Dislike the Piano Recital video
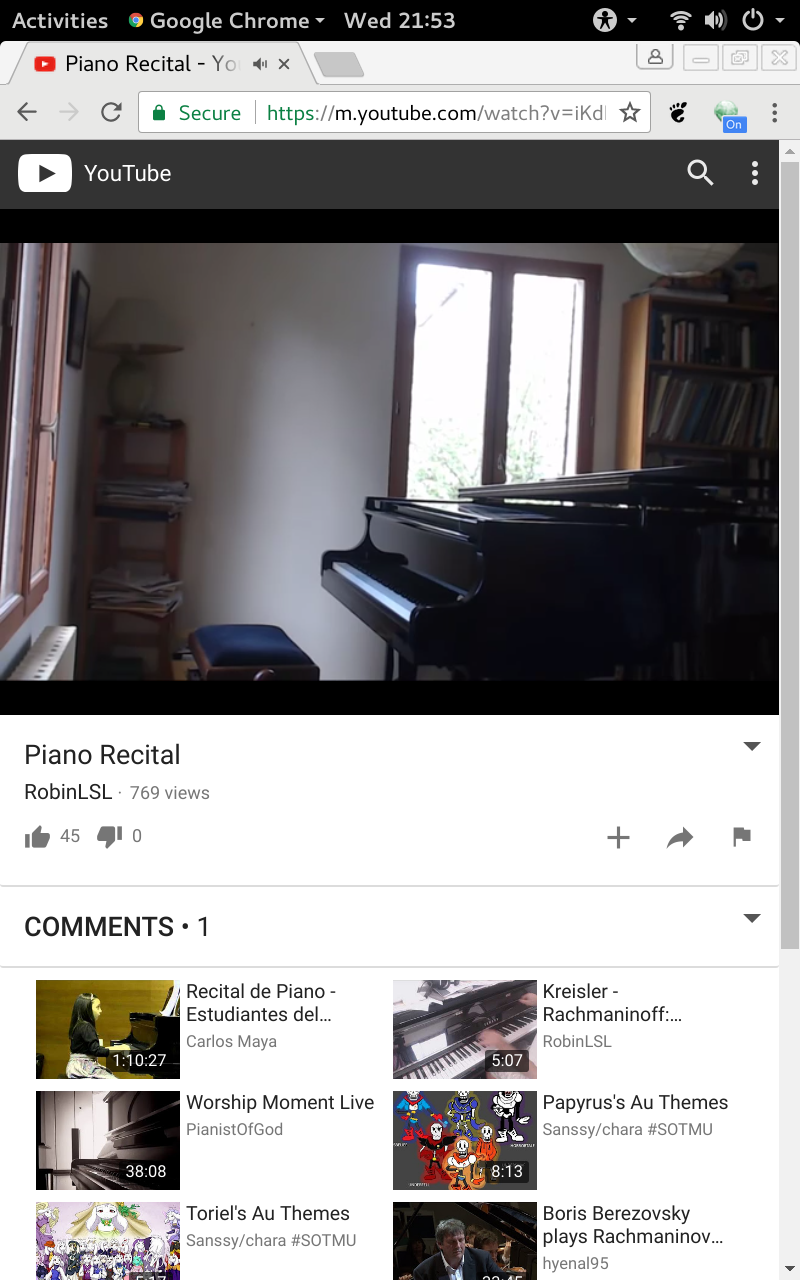800x1280 pixels. pyautogui.click(x=109, y=837)
